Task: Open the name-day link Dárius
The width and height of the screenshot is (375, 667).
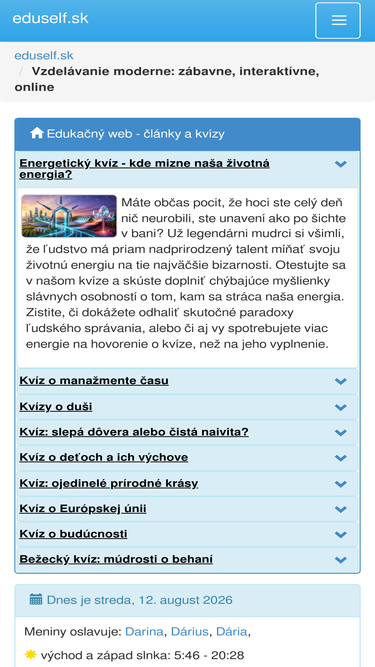Action: pyautogui.click(x=190, y=632)
